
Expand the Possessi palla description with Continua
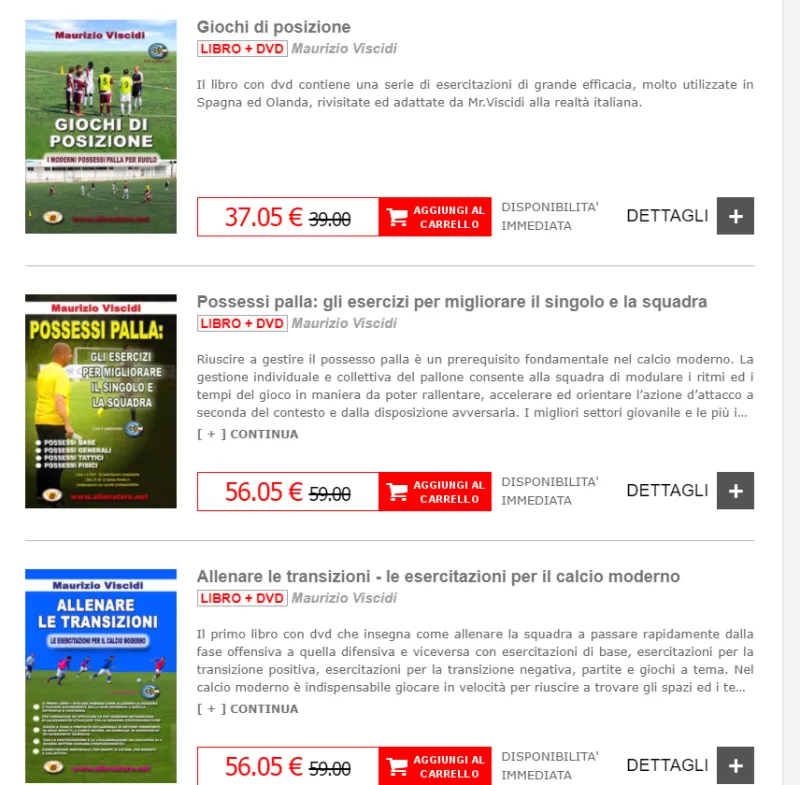248,434
